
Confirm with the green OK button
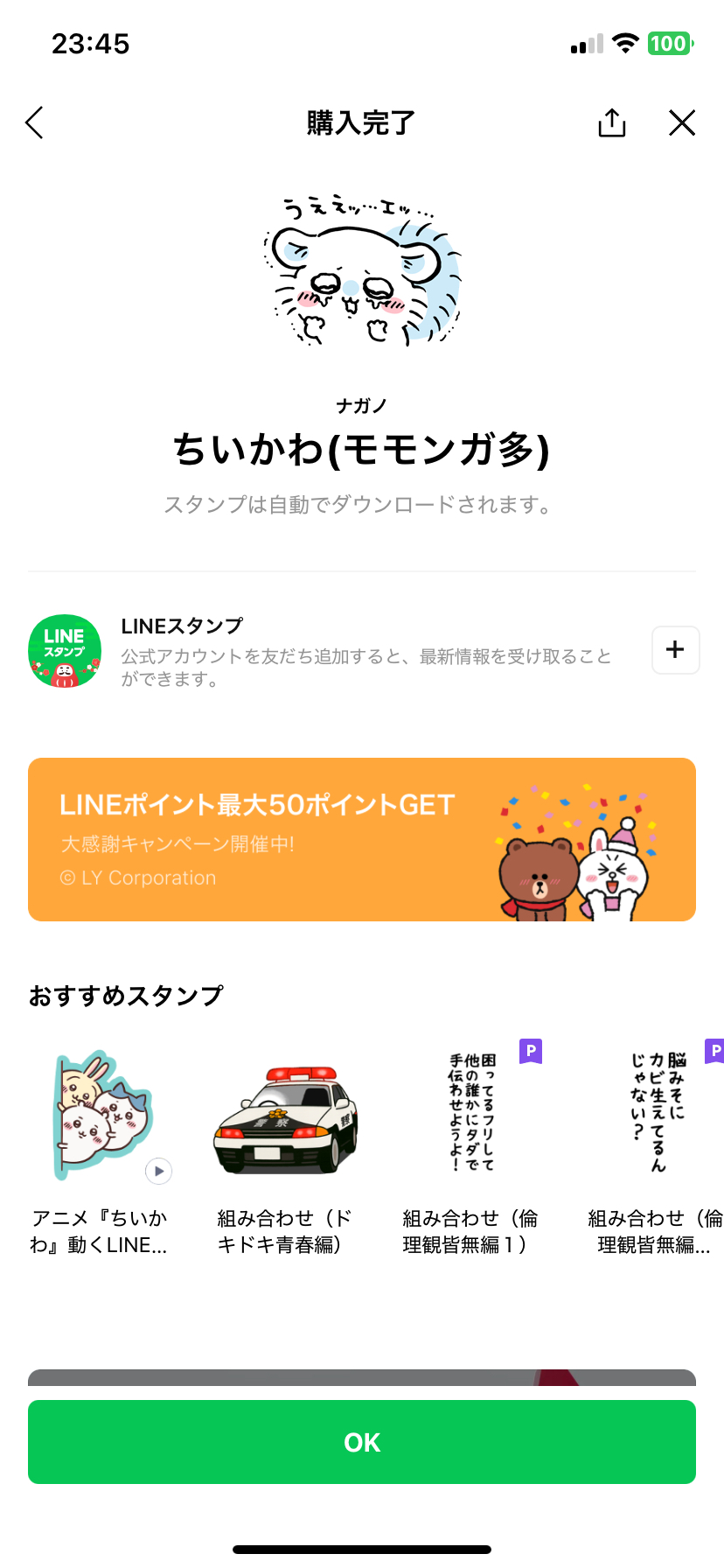(x=362, y=1442)
